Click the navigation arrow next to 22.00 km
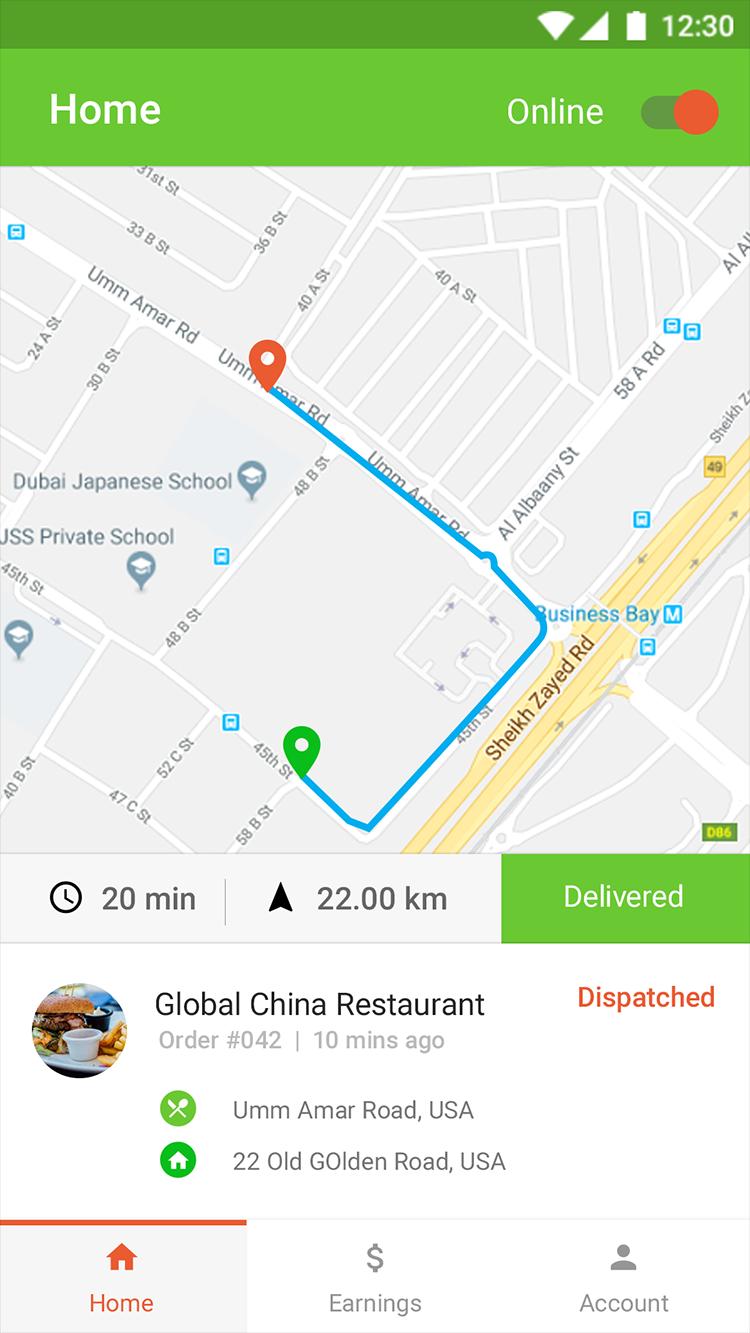Image resolution: width=750 pixels, height=1333 pixels. [x=281, y=897]
